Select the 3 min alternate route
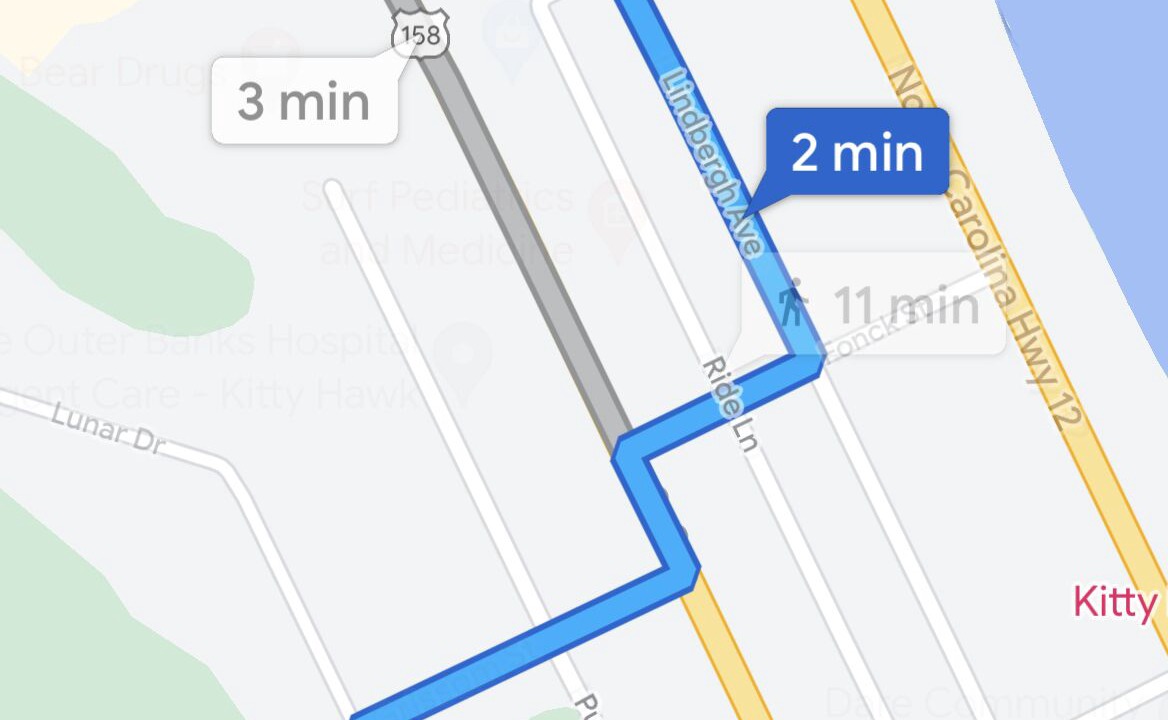Viewport: 1168px width, 720px height. click(x=304, y=102)
